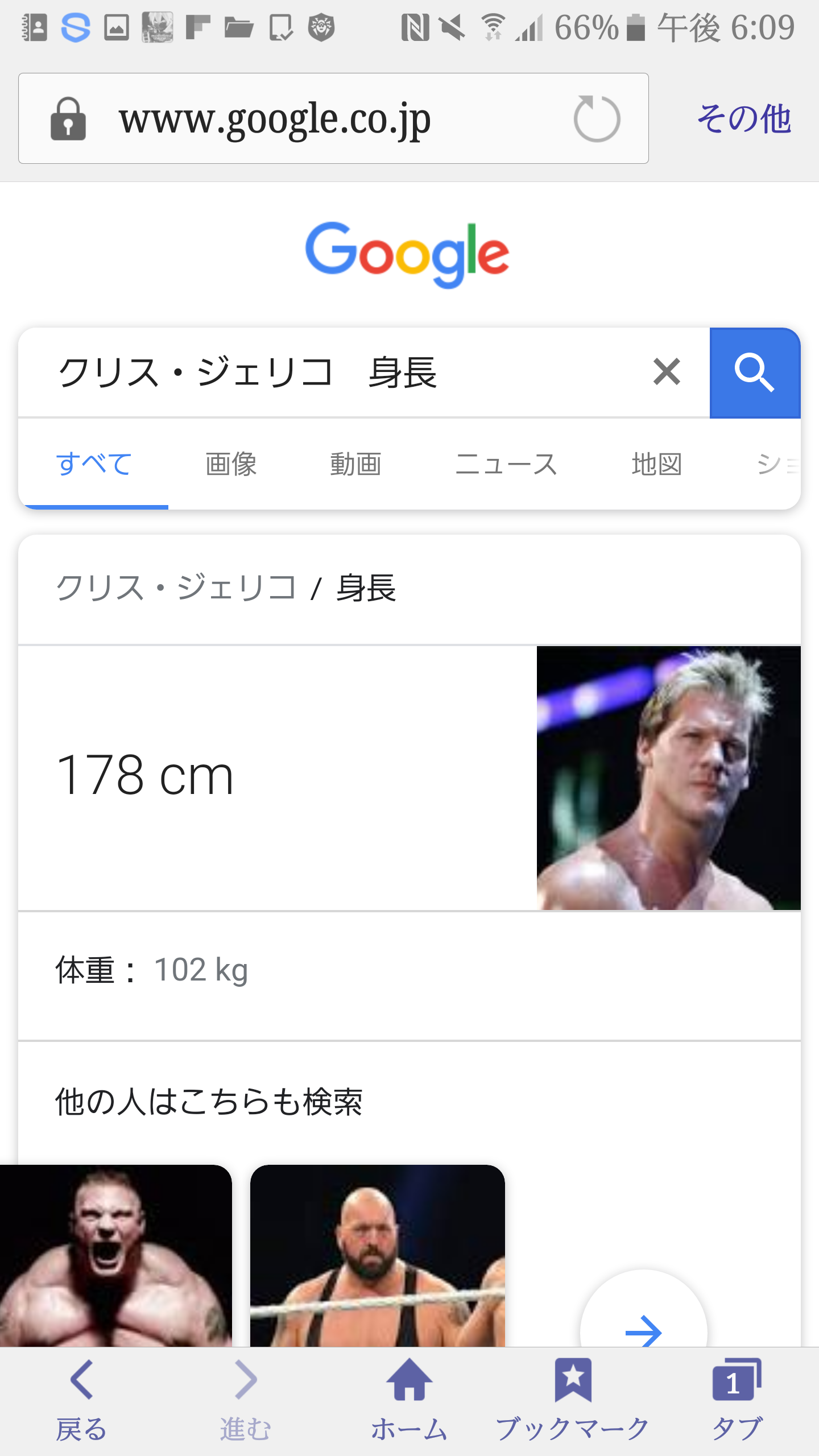
Task: Open the related search card of the bearded wrestler
Action: (x=377, y=1255)
